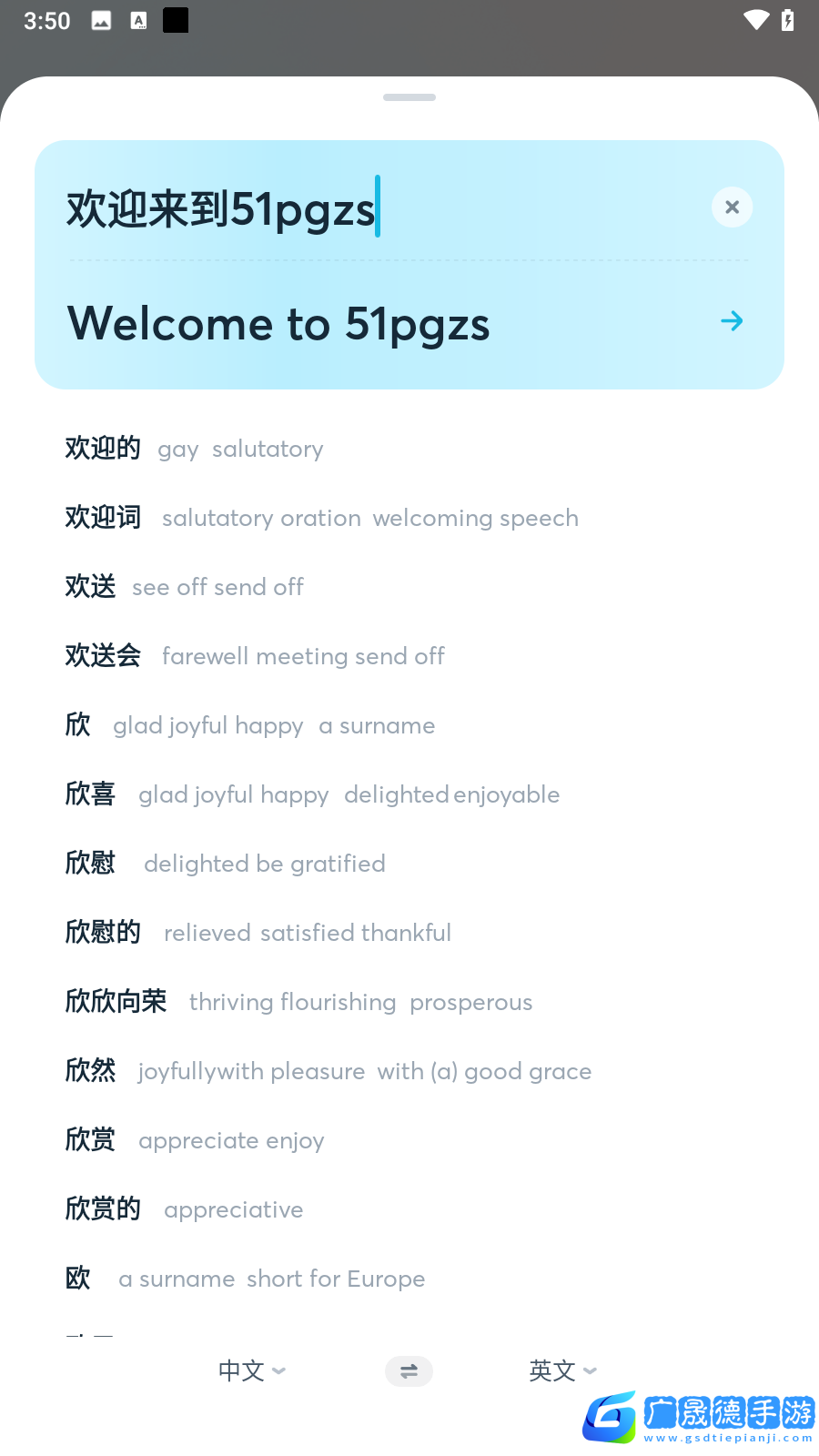Open the entry 欢送会 farewell meeting
The height and width of the screenshot is (1456, 819).
pos(255,656)
